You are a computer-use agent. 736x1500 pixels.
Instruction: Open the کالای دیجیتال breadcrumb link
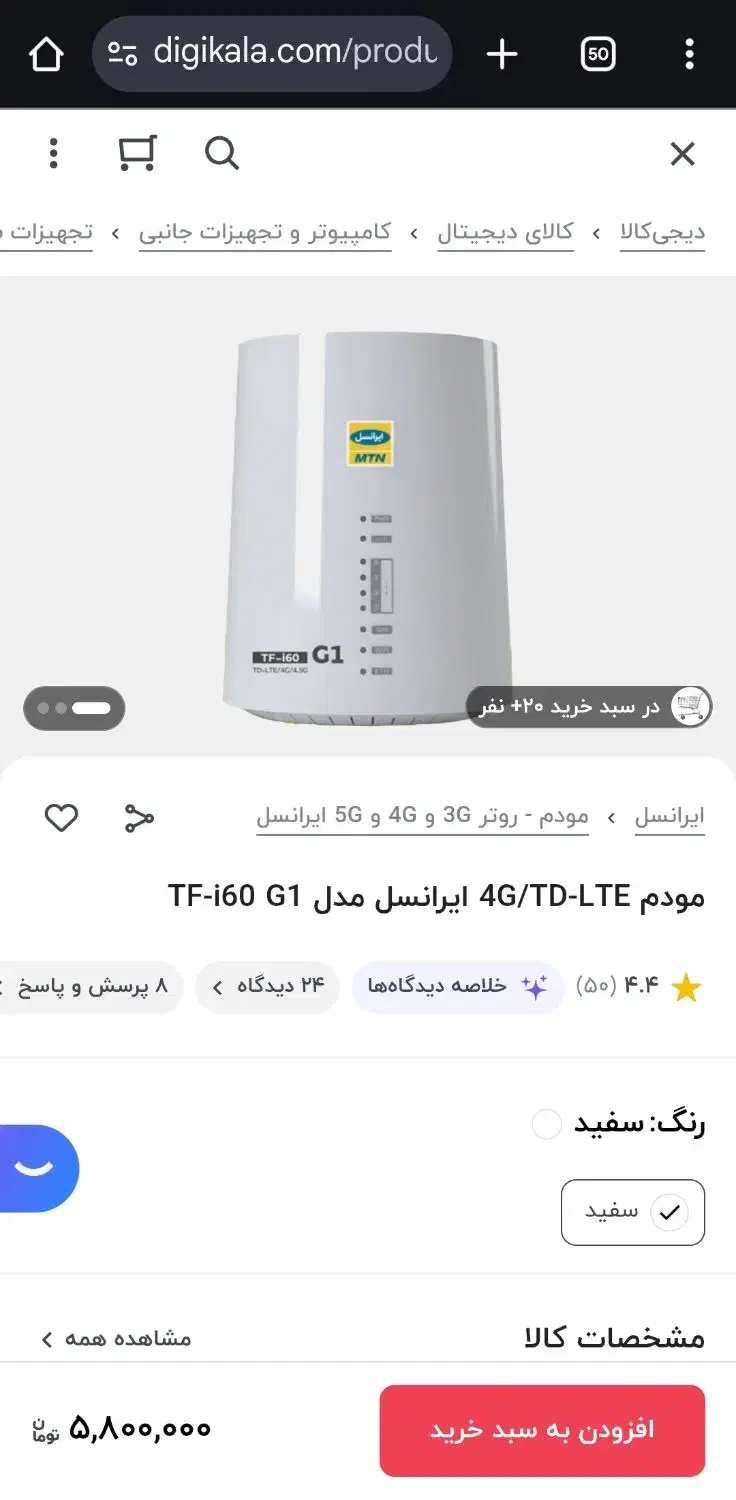(x=505, y=233)
